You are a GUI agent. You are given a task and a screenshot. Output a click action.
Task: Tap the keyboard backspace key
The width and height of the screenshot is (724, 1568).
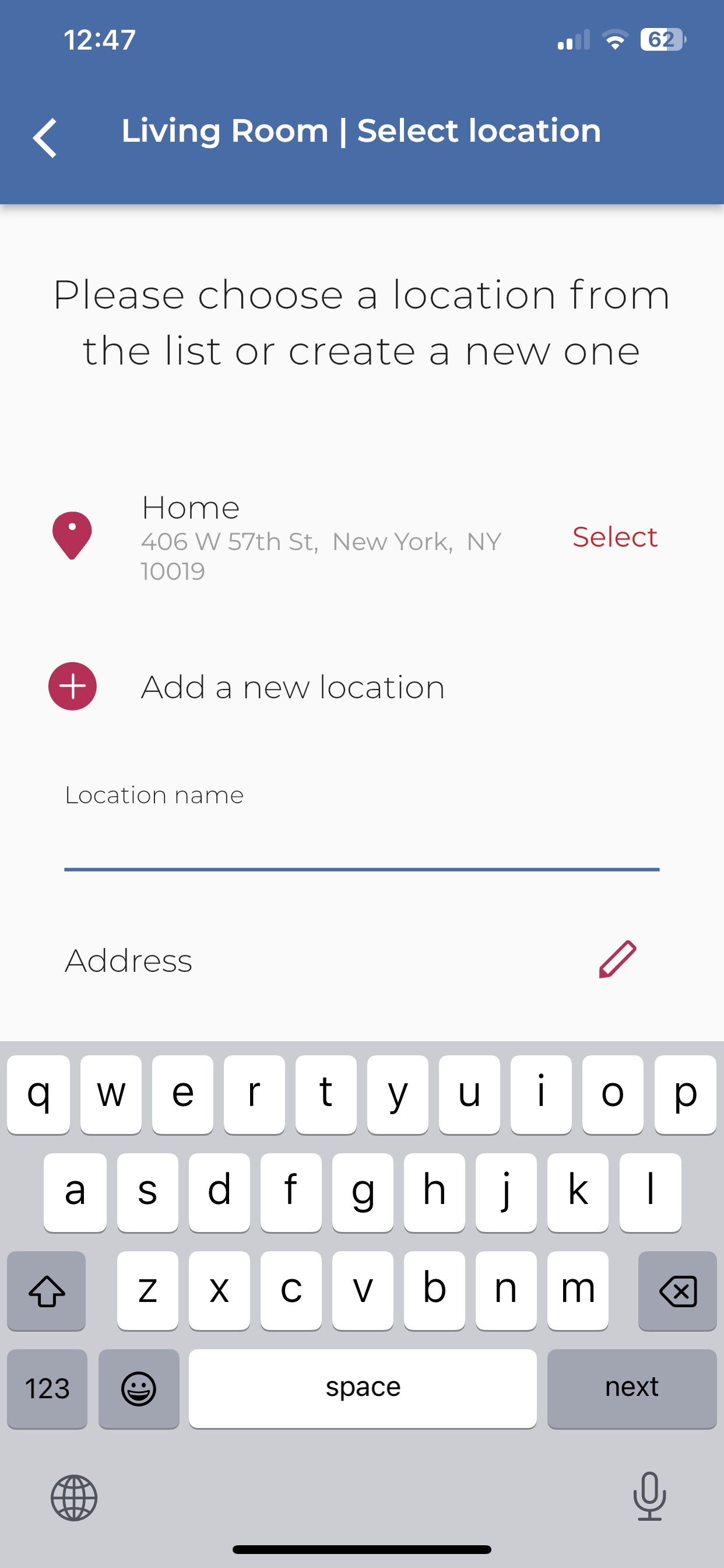(677, 1290)
